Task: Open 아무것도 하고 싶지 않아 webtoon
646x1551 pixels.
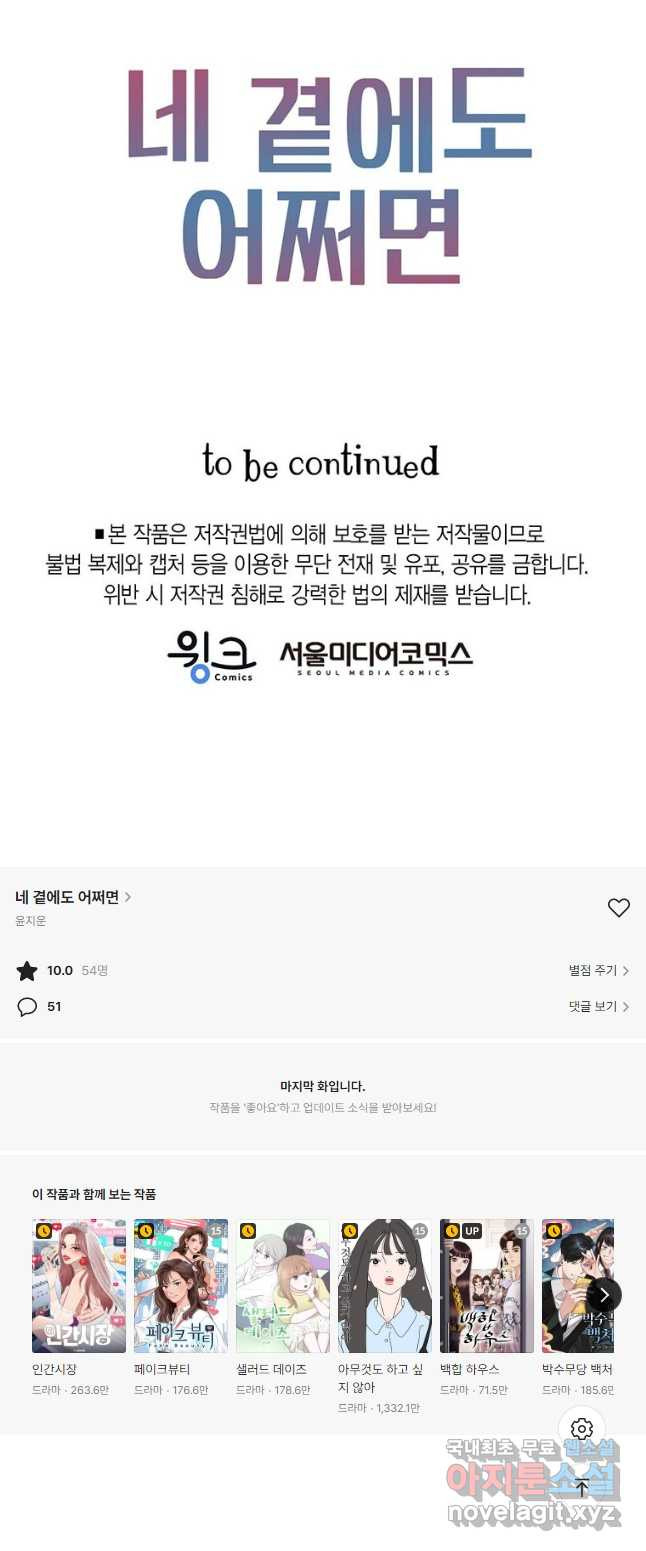Action: tap(385, 1285)
